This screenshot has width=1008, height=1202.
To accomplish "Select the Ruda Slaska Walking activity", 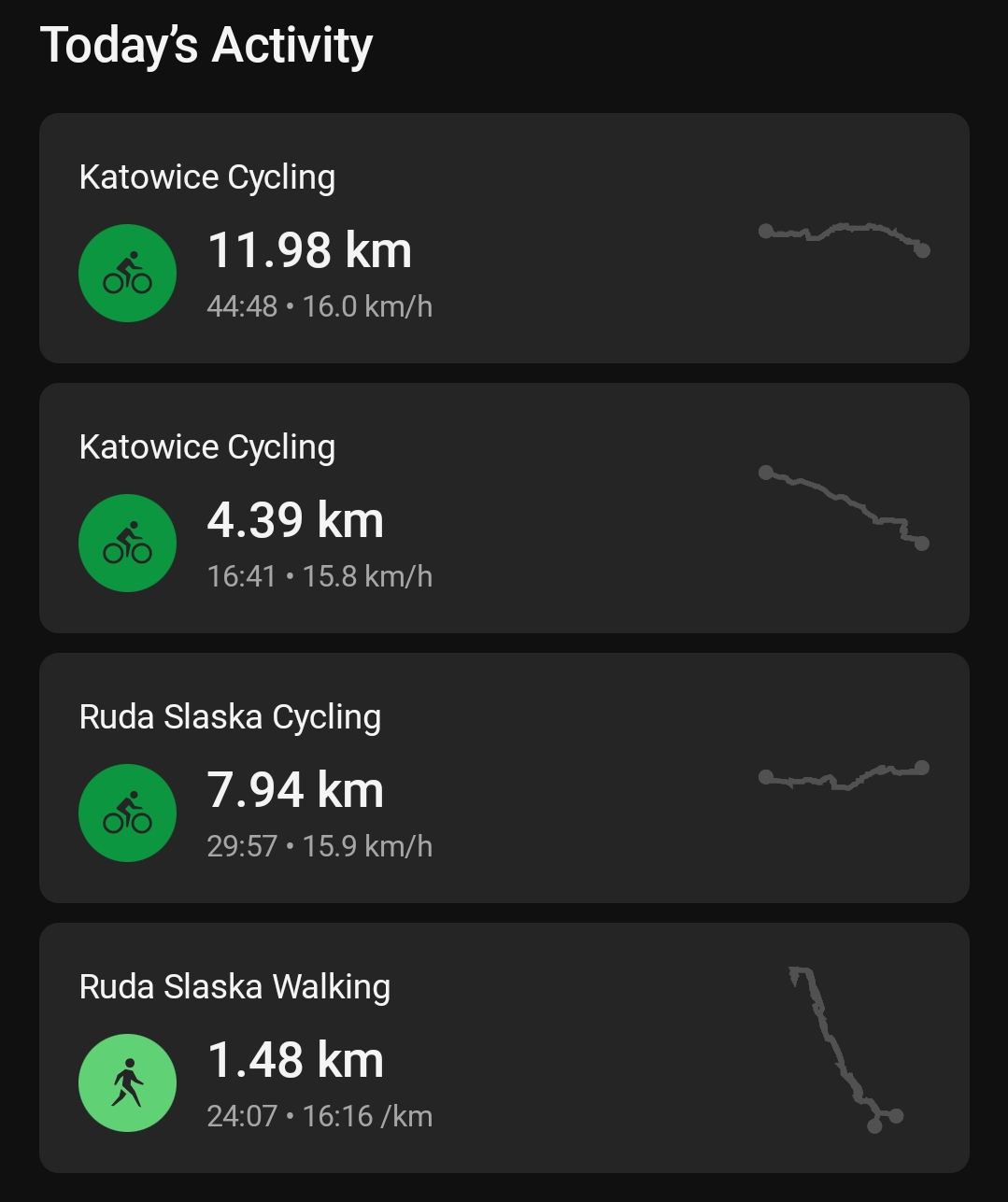I will pos(504,1048).
